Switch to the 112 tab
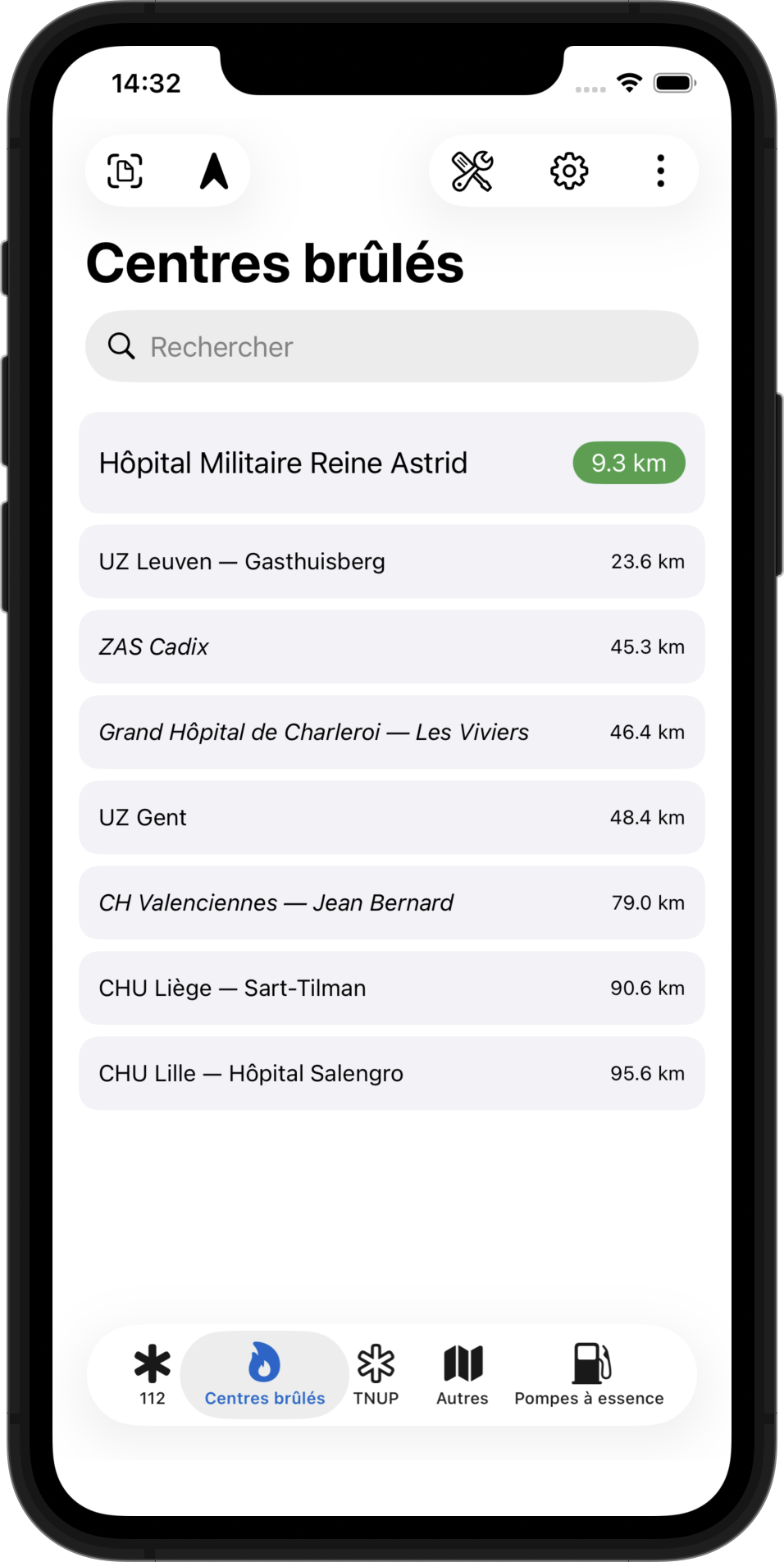This screenshot has height=1562, width=784. [152, 1377]
